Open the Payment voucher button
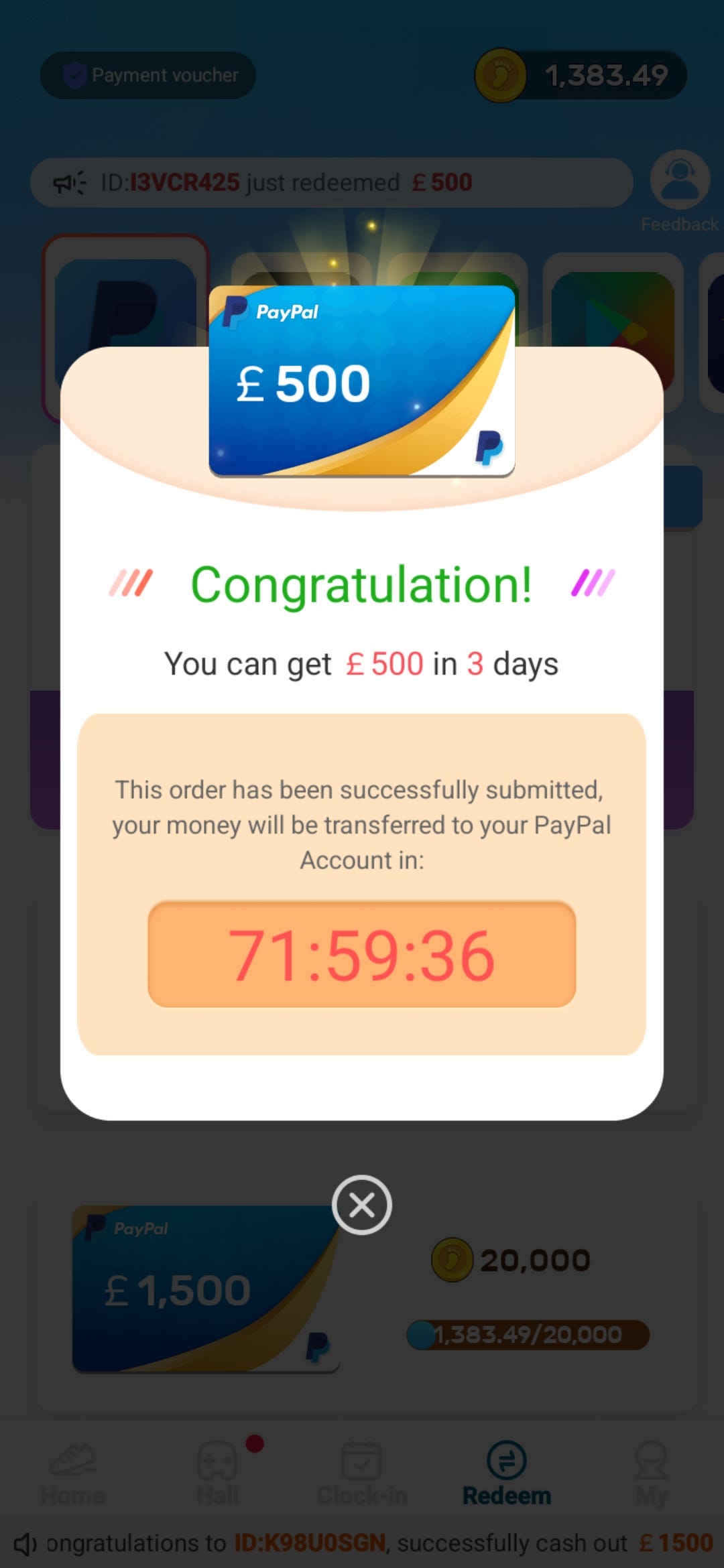 coord(148,75)
